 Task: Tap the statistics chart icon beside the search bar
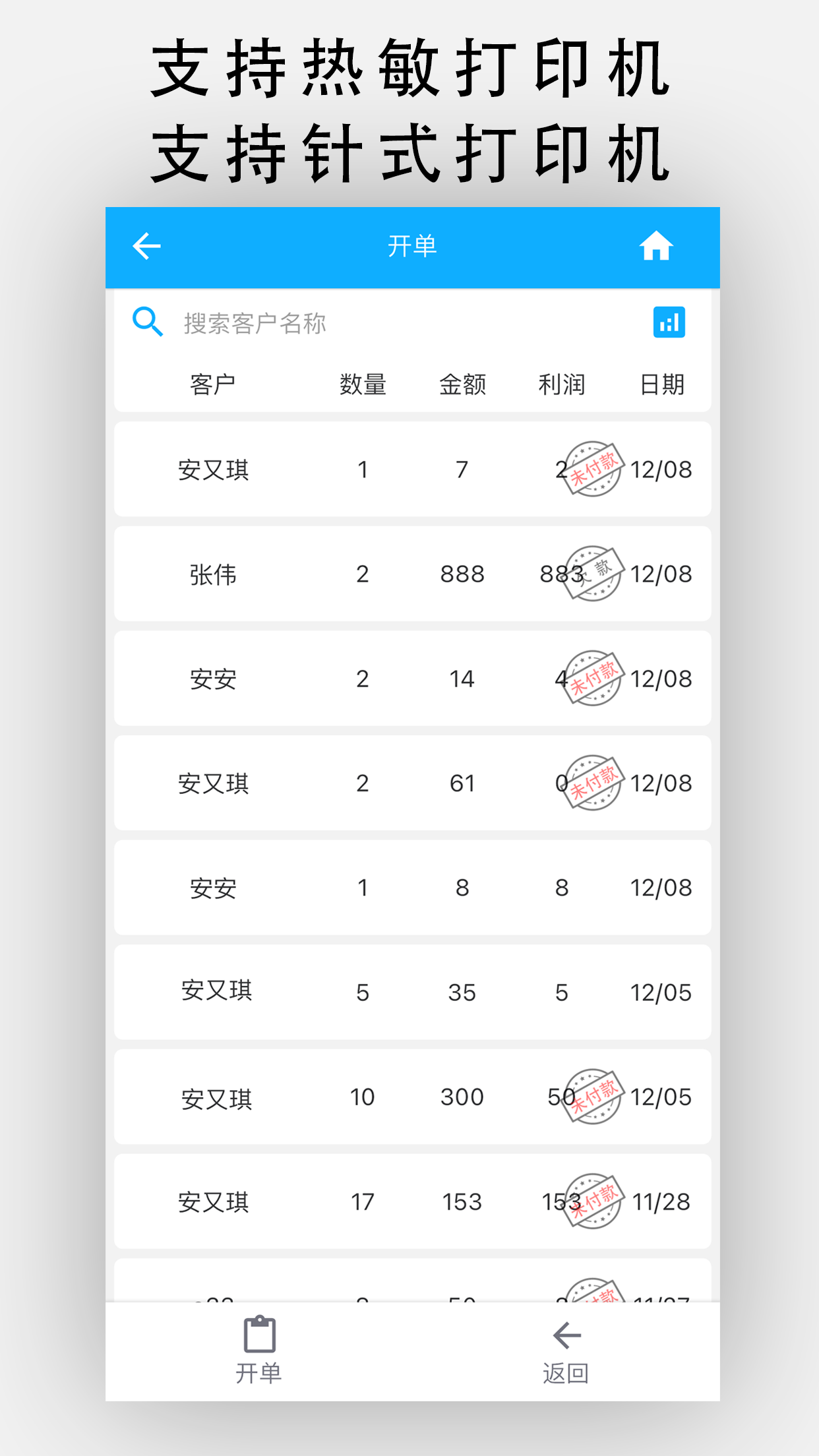669,322
